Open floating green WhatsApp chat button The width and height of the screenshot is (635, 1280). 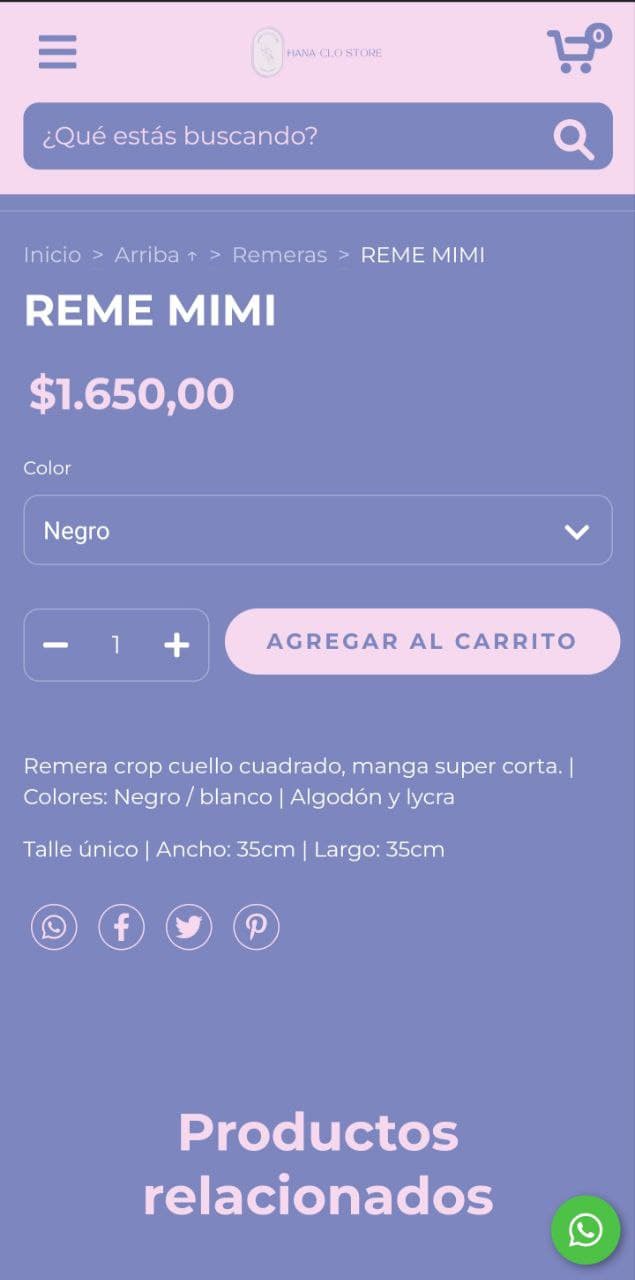tap(586, 1230)
